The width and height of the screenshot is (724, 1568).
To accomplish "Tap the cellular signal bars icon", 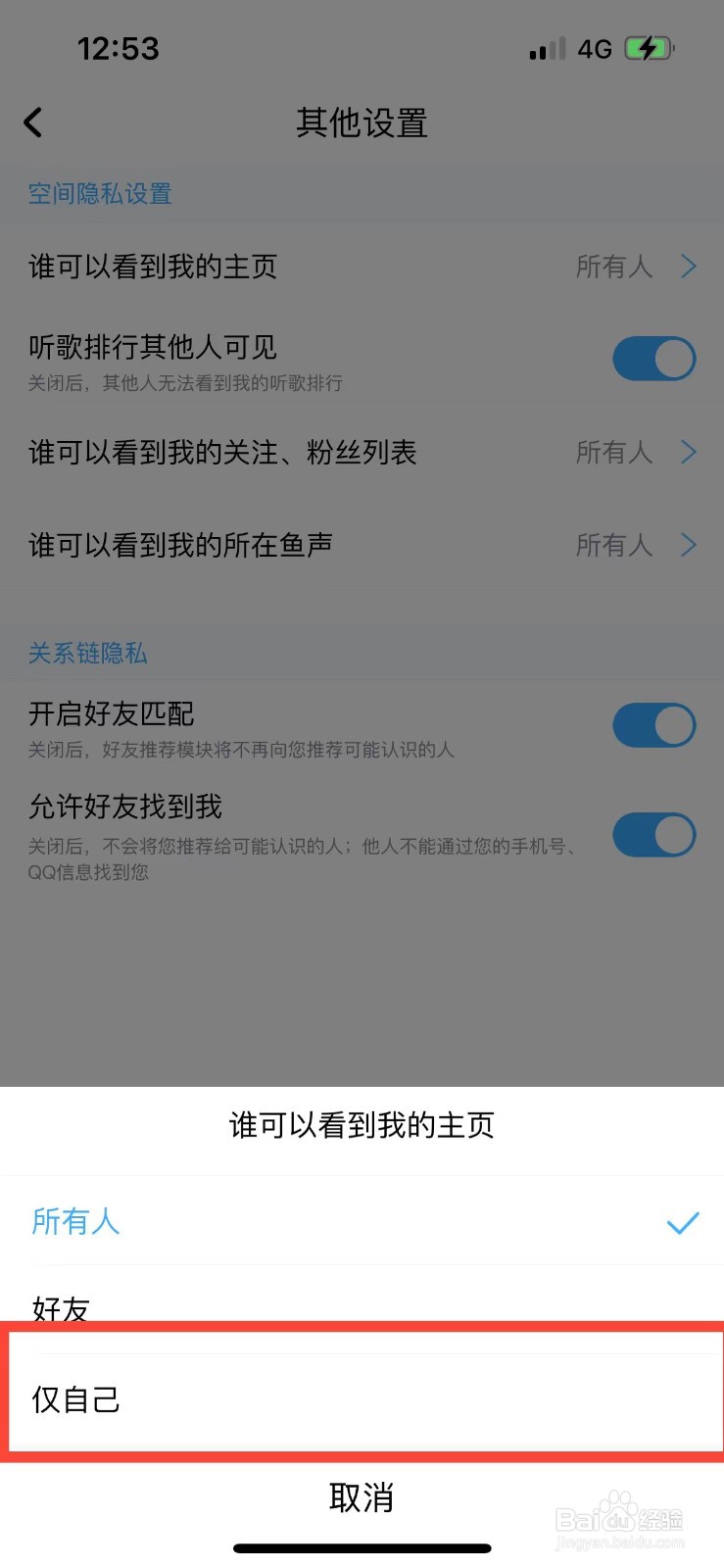I will click(546, 49).
